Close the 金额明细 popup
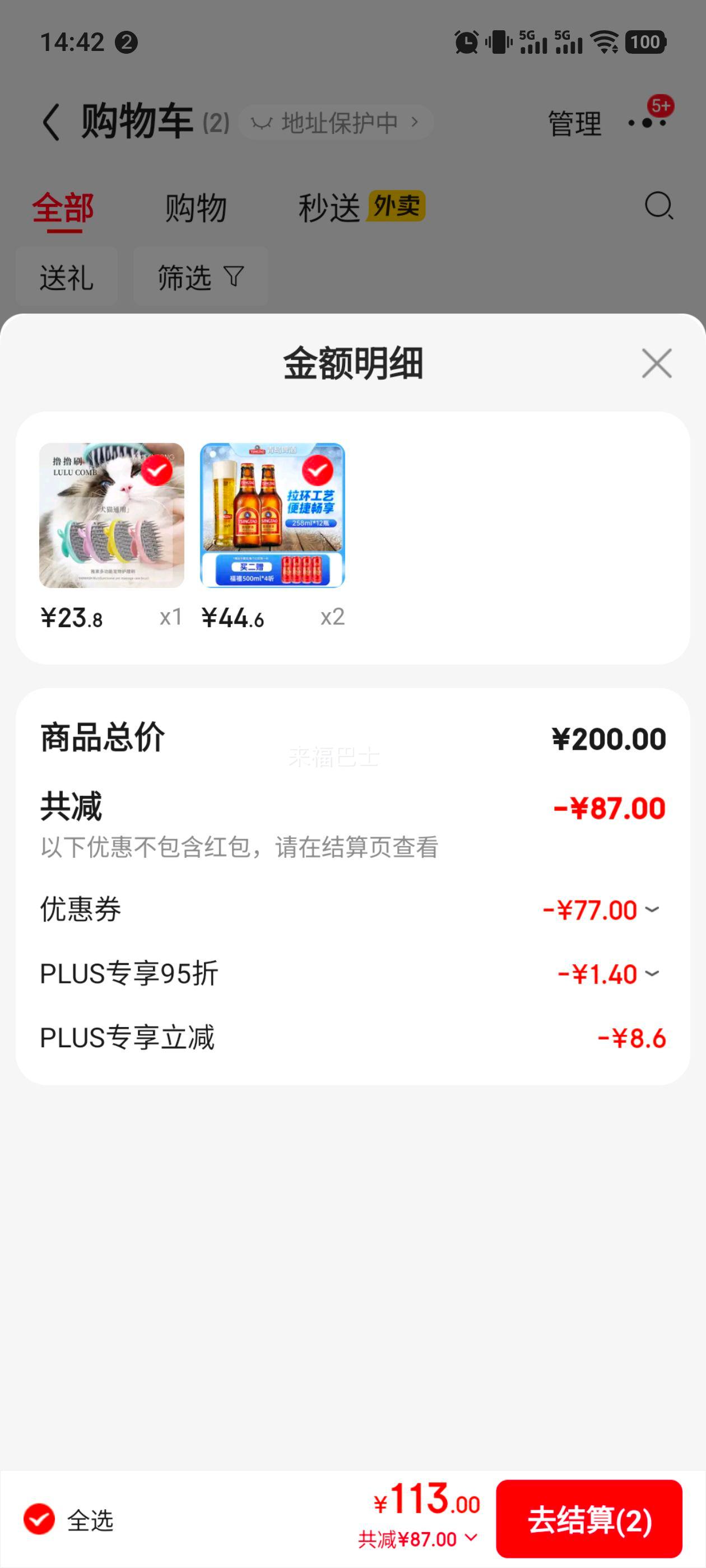The image size is (706, 1568). [x=656, y=363]
